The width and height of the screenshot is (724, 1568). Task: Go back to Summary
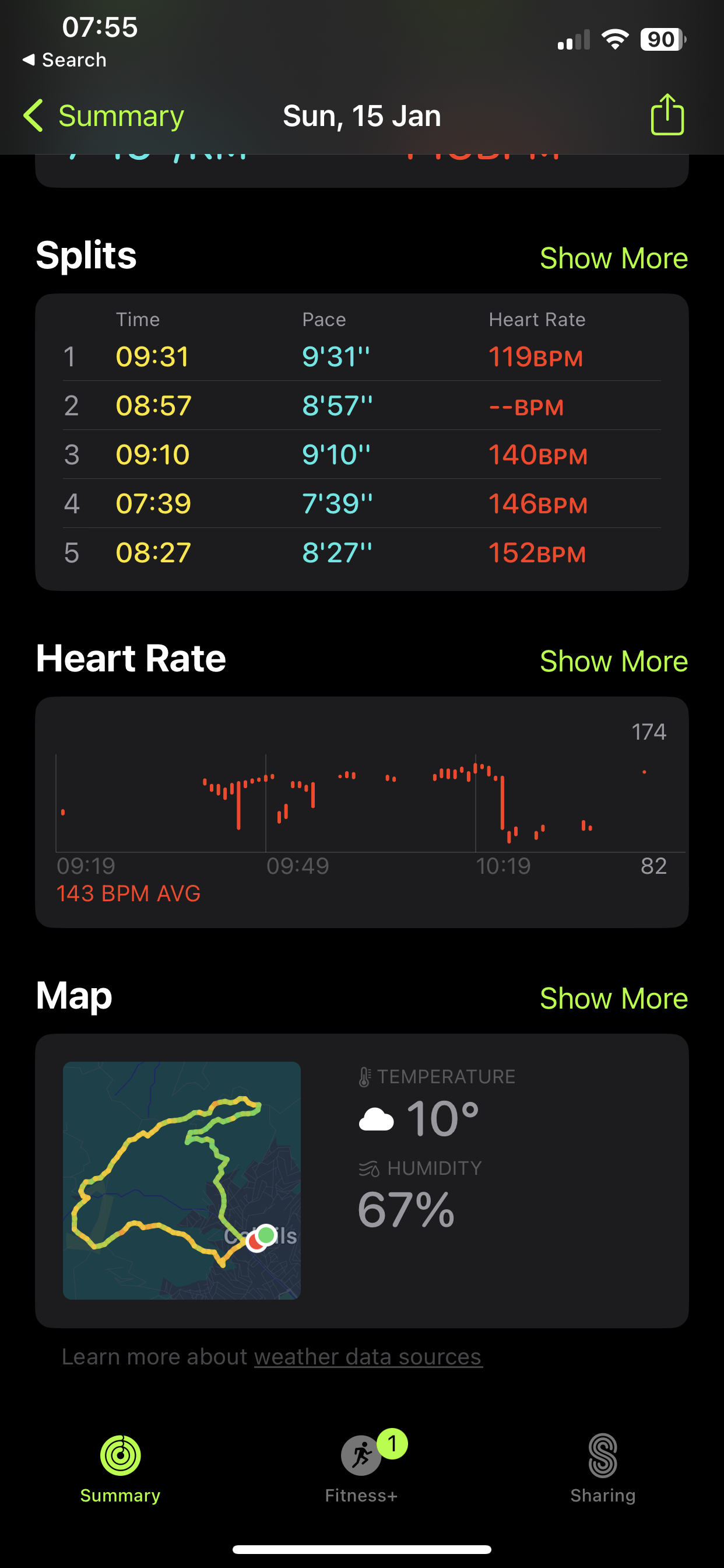[103, 116]
